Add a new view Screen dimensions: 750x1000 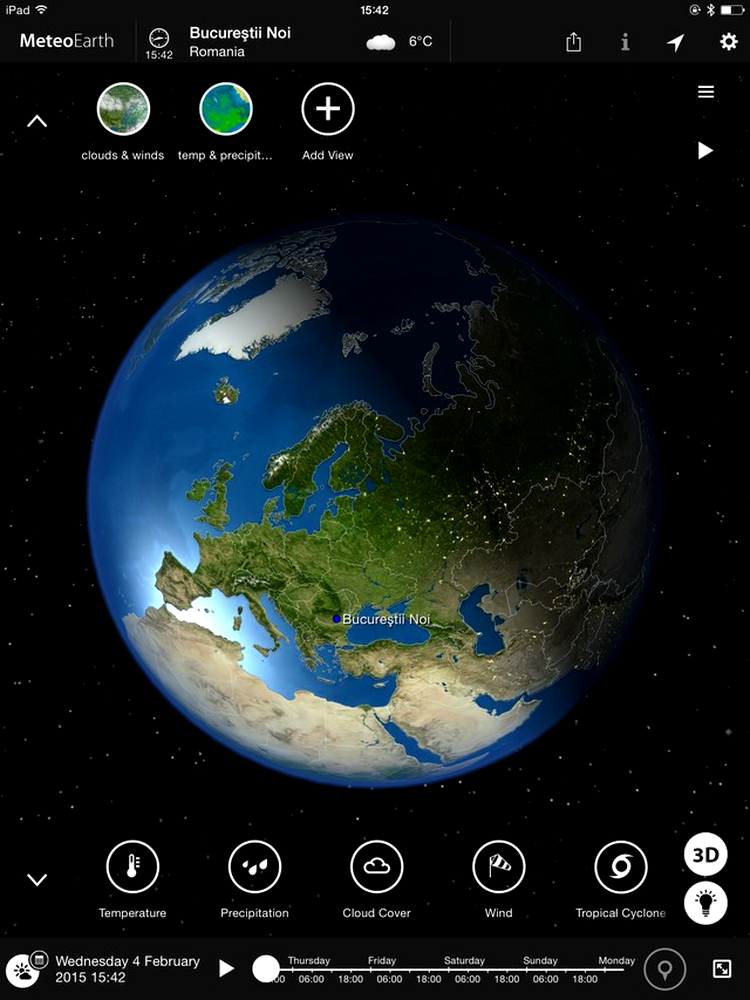click(328, 109)
